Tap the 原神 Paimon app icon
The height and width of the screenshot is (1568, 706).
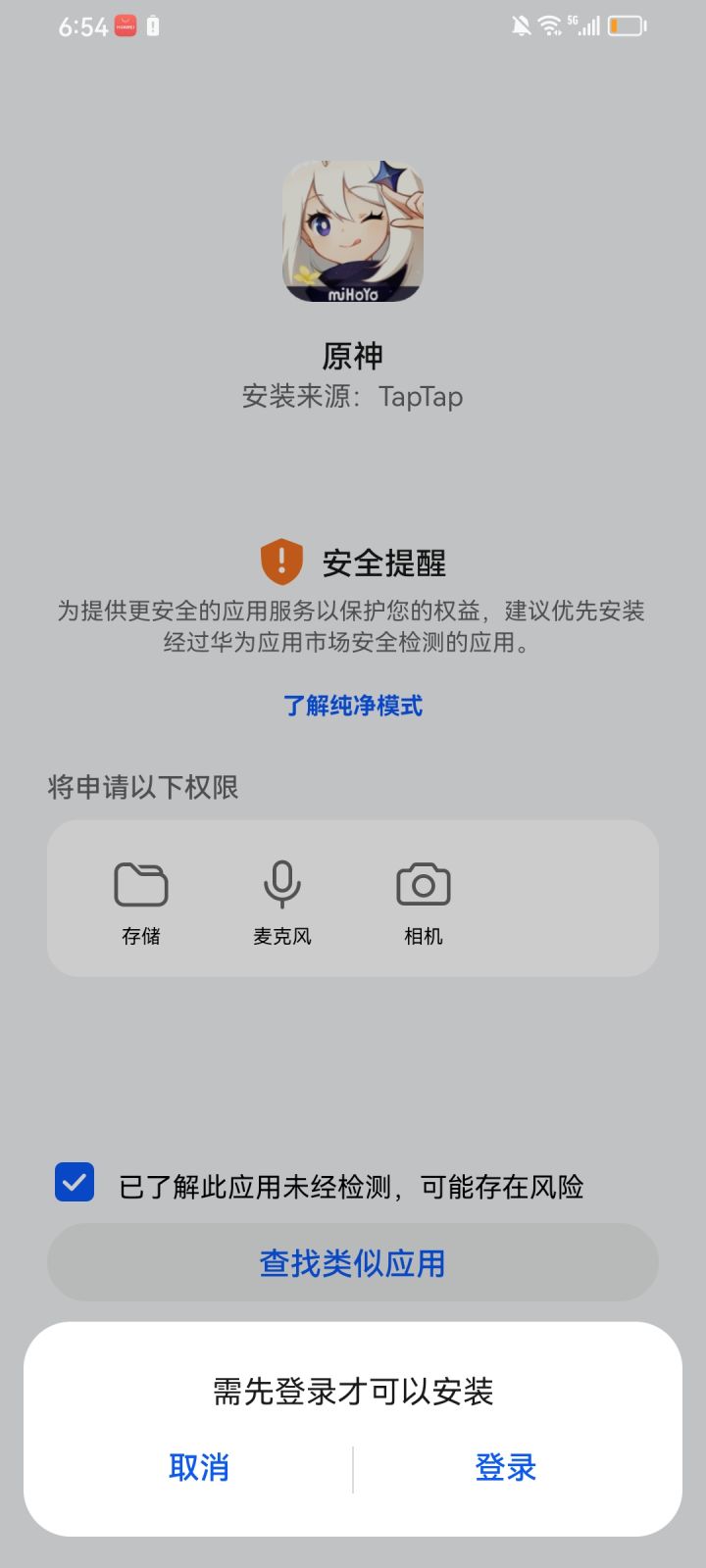pyautogui.click(x=353, y=232)
